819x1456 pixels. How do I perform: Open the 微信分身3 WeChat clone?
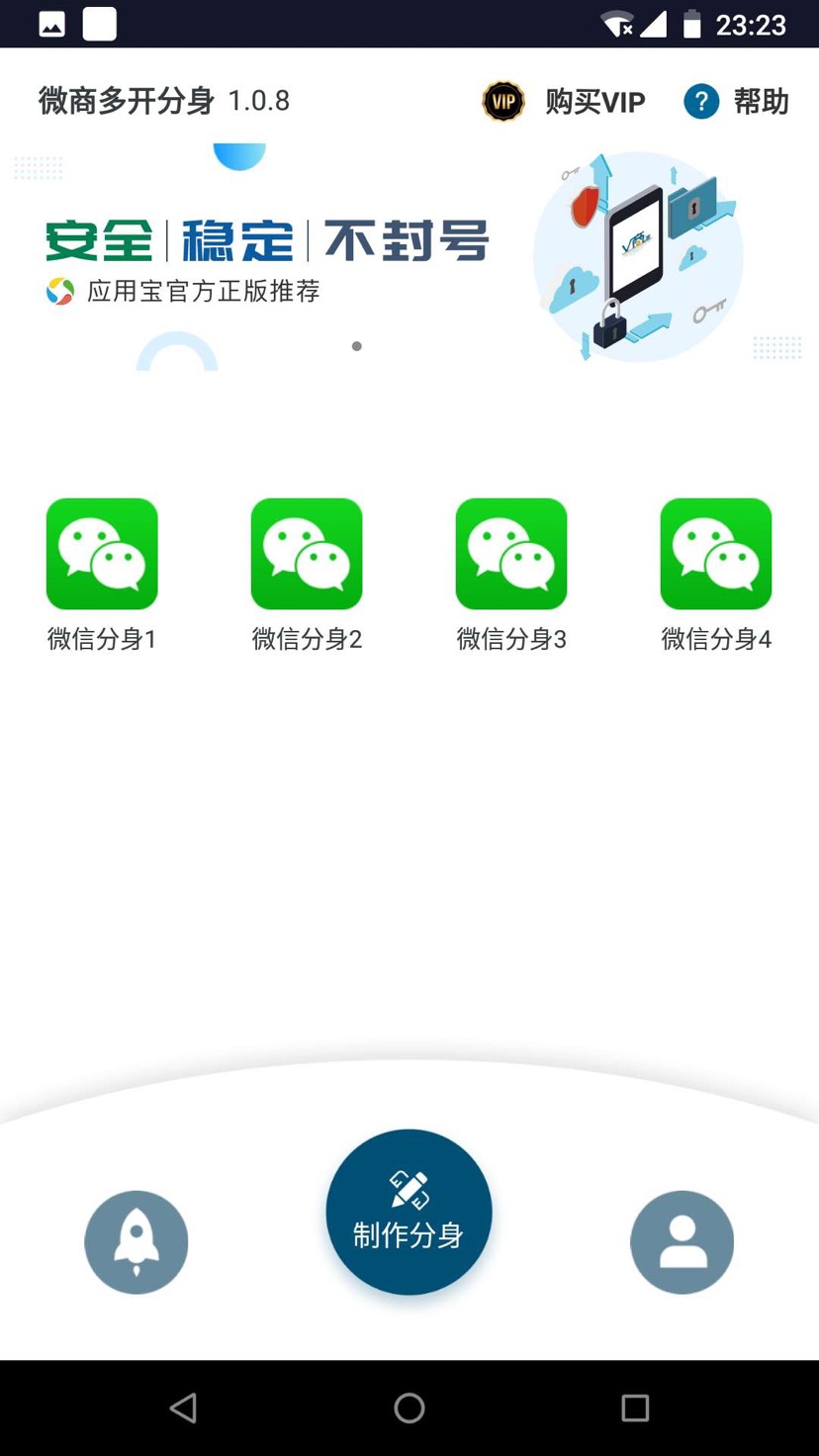click(511, 553)
